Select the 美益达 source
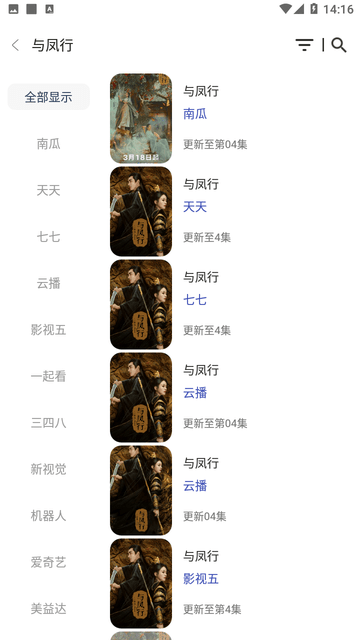360x640 pixels. click(49, 609)
